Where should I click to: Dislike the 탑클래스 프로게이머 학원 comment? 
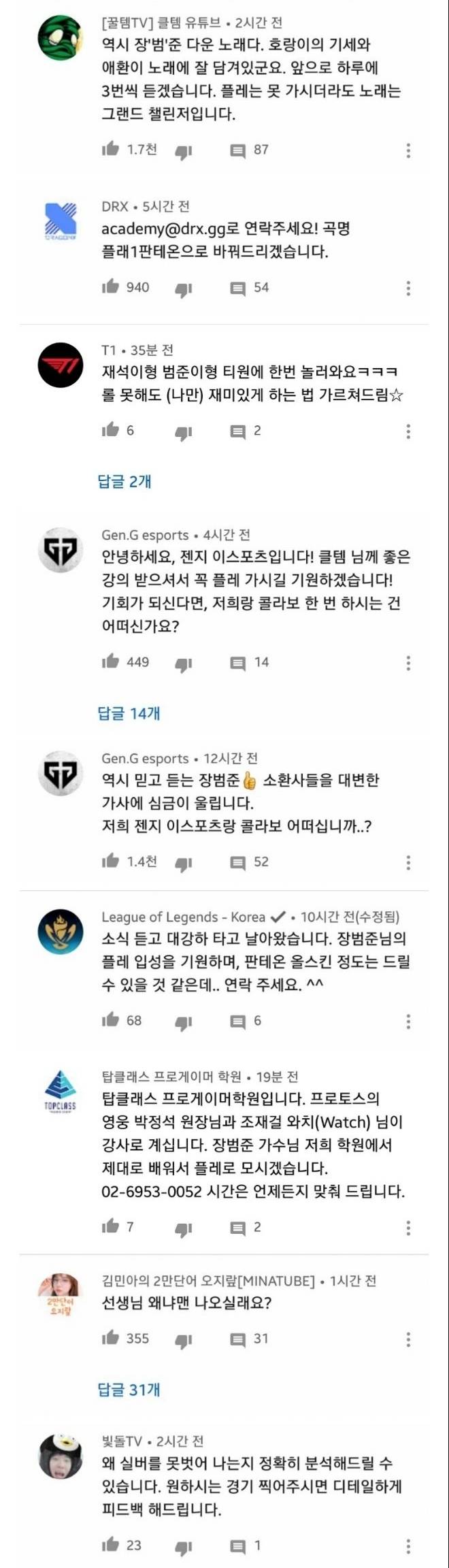tap(184, 1228)
